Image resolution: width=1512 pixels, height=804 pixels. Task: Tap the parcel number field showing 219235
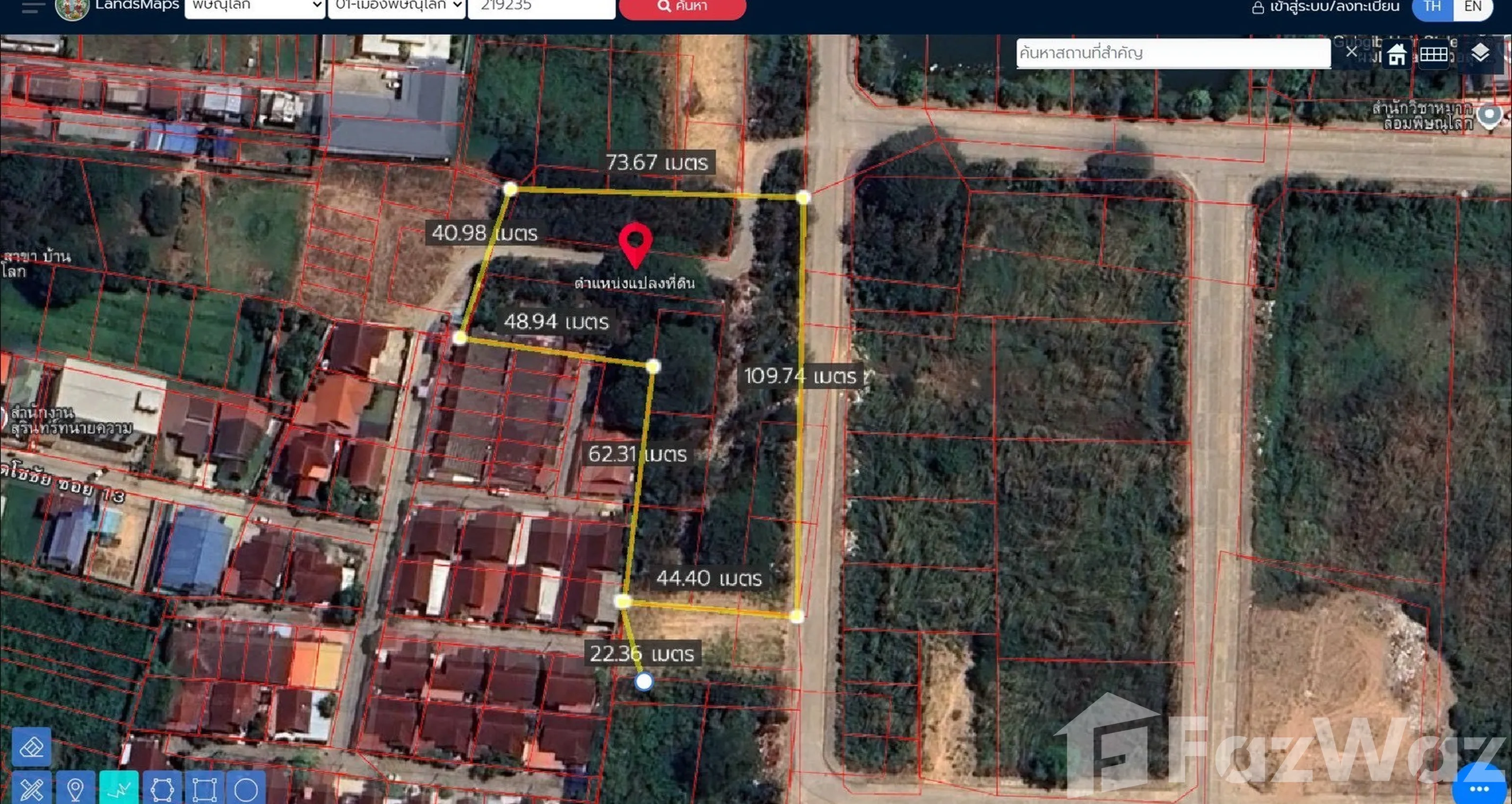click(542, 8)
